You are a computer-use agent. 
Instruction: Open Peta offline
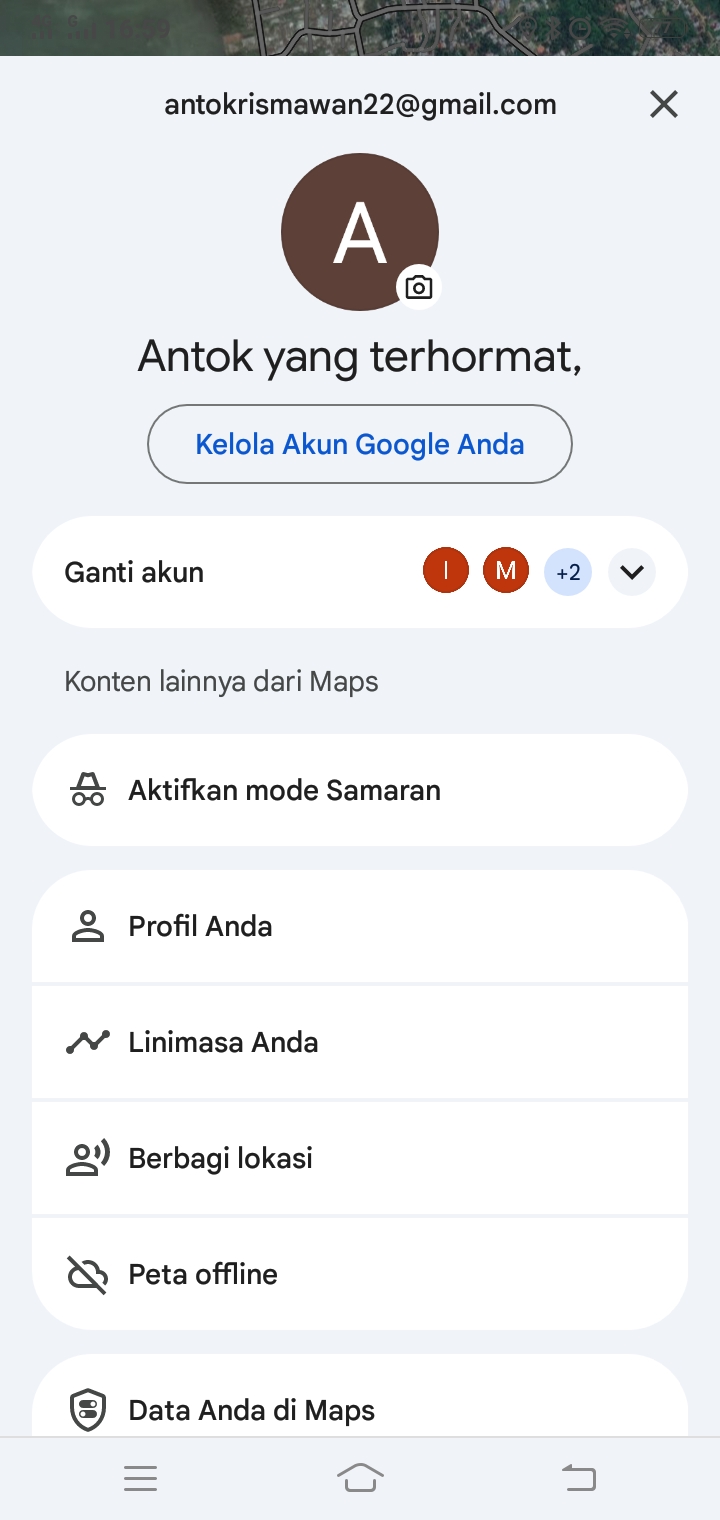coord(360,1274)
